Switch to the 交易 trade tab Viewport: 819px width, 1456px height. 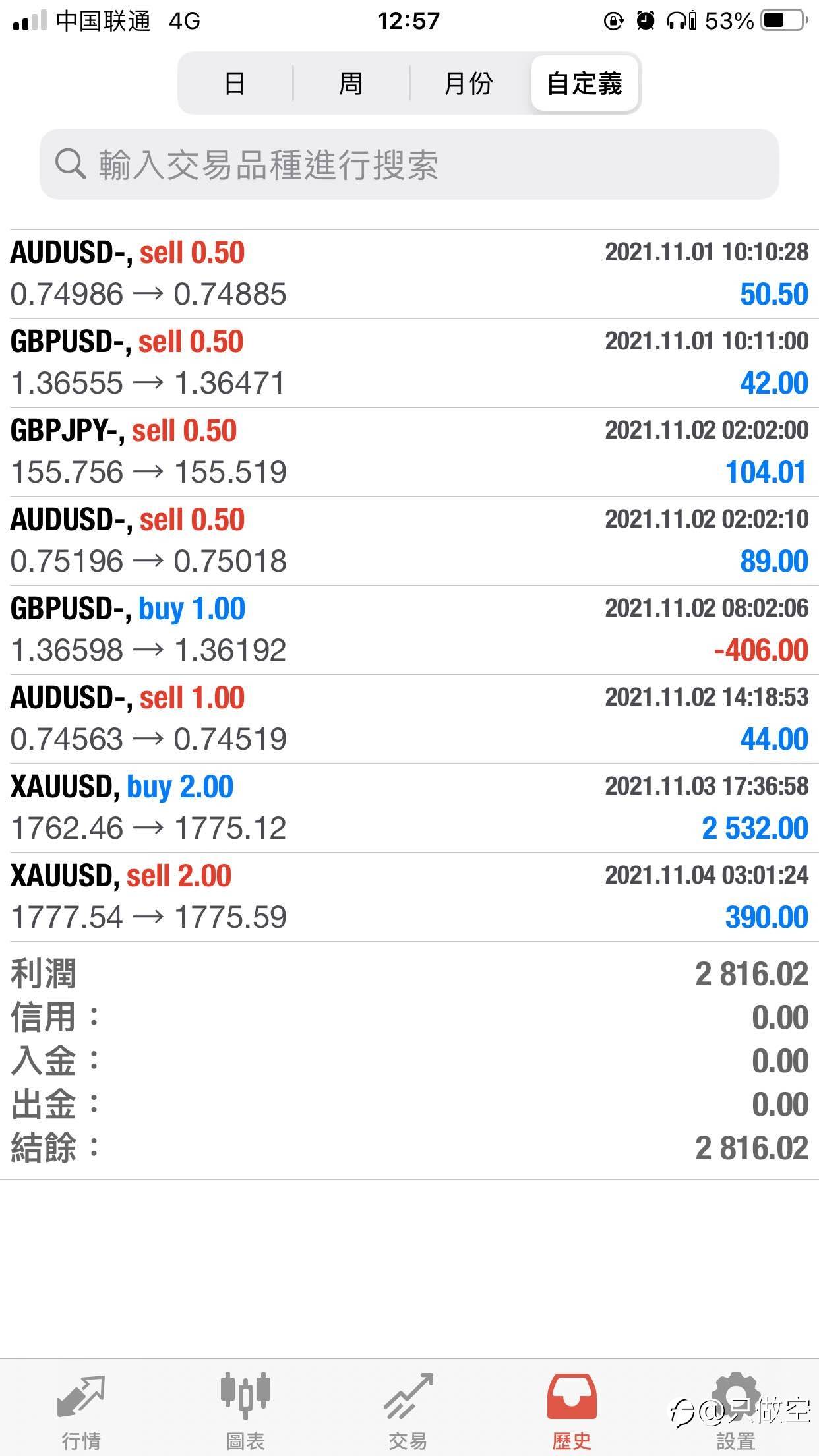409,1407
